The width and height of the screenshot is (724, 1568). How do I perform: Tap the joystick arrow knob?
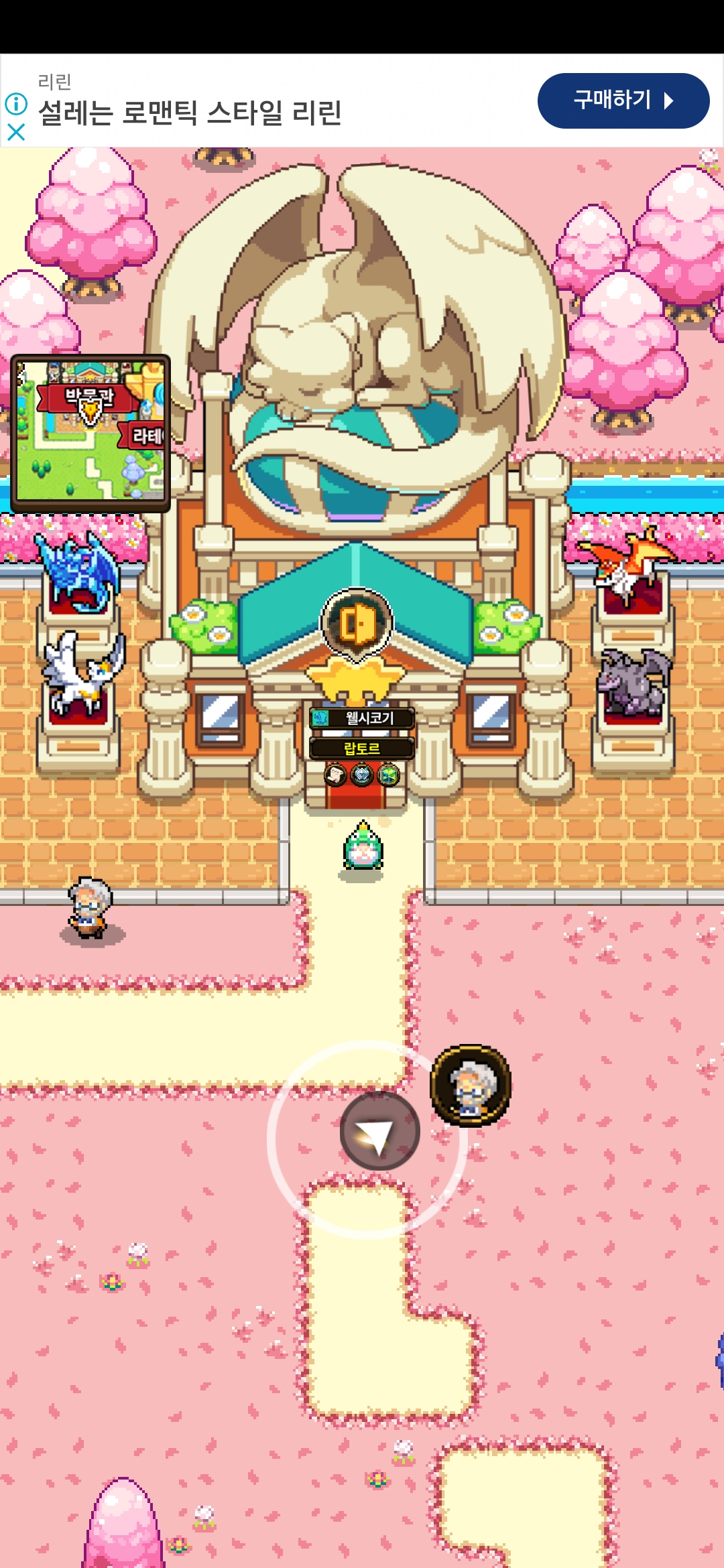(x=379, y=1131)
